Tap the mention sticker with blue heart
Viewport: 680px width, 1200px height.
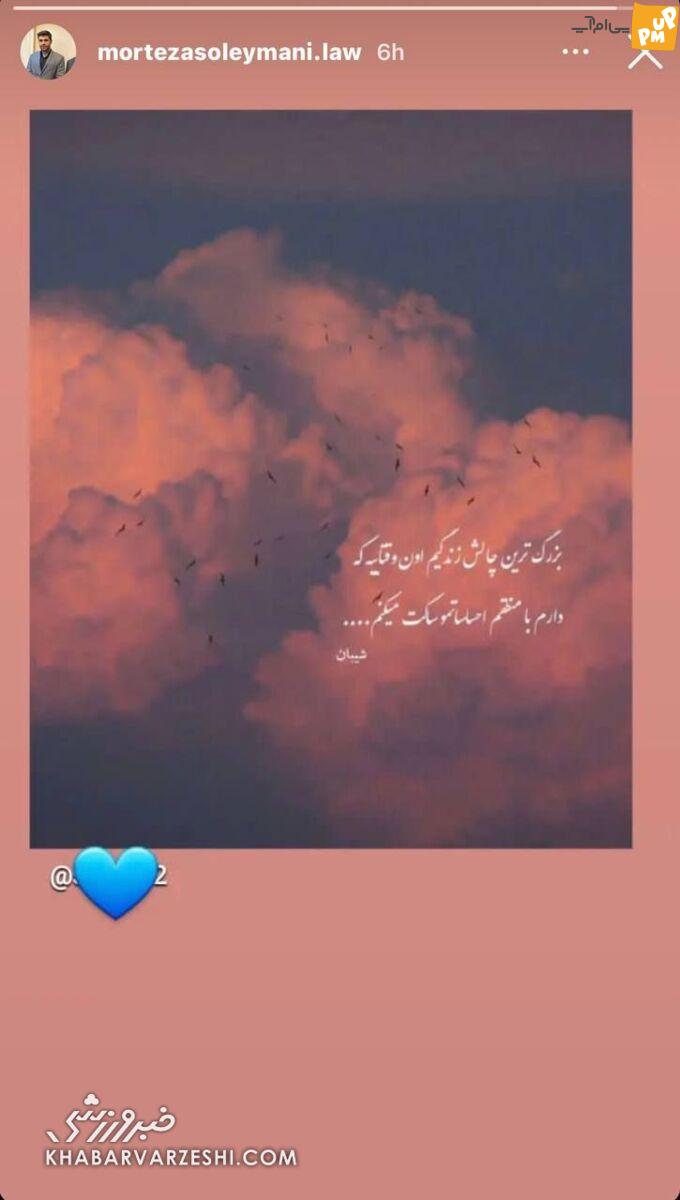[110, 881]
